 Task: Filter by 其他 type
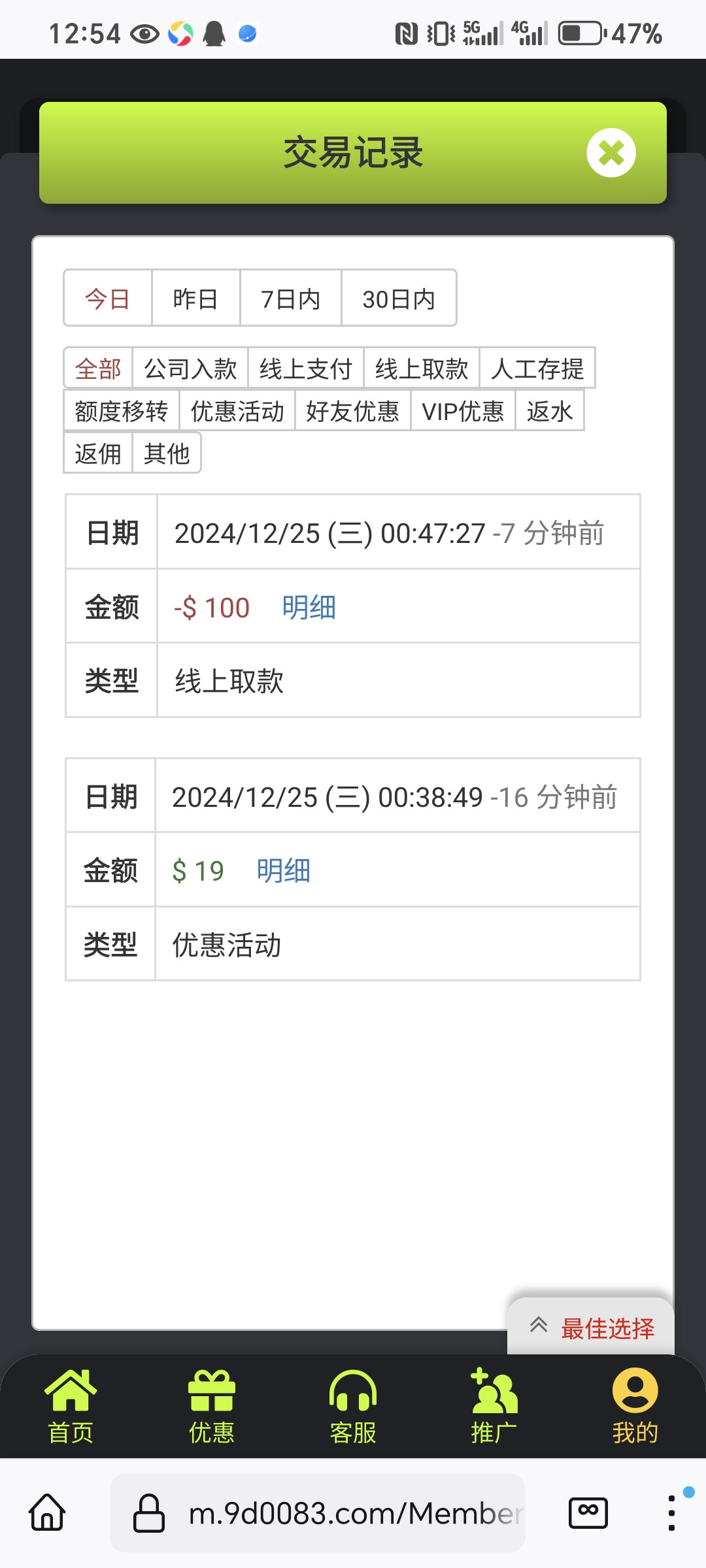[166, 453]
